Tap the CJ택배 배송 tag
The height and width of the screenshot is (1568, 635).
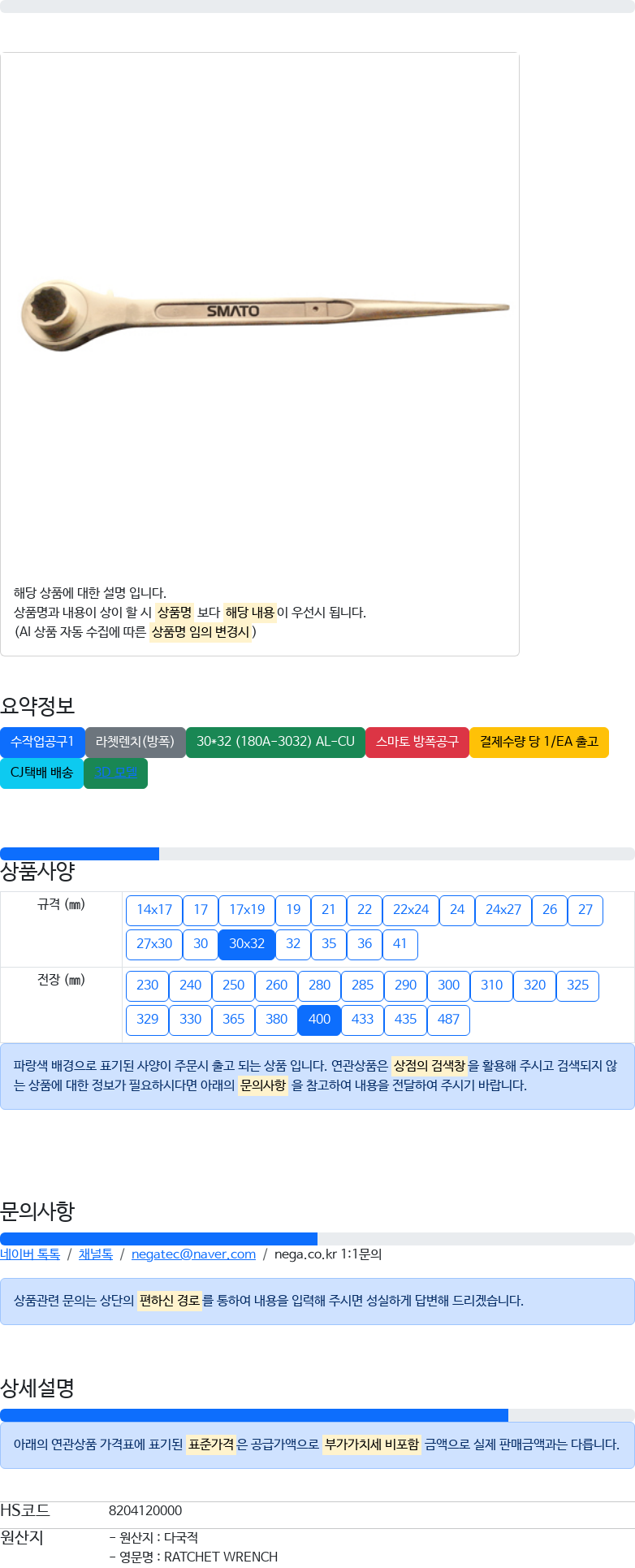click(42, 773)
